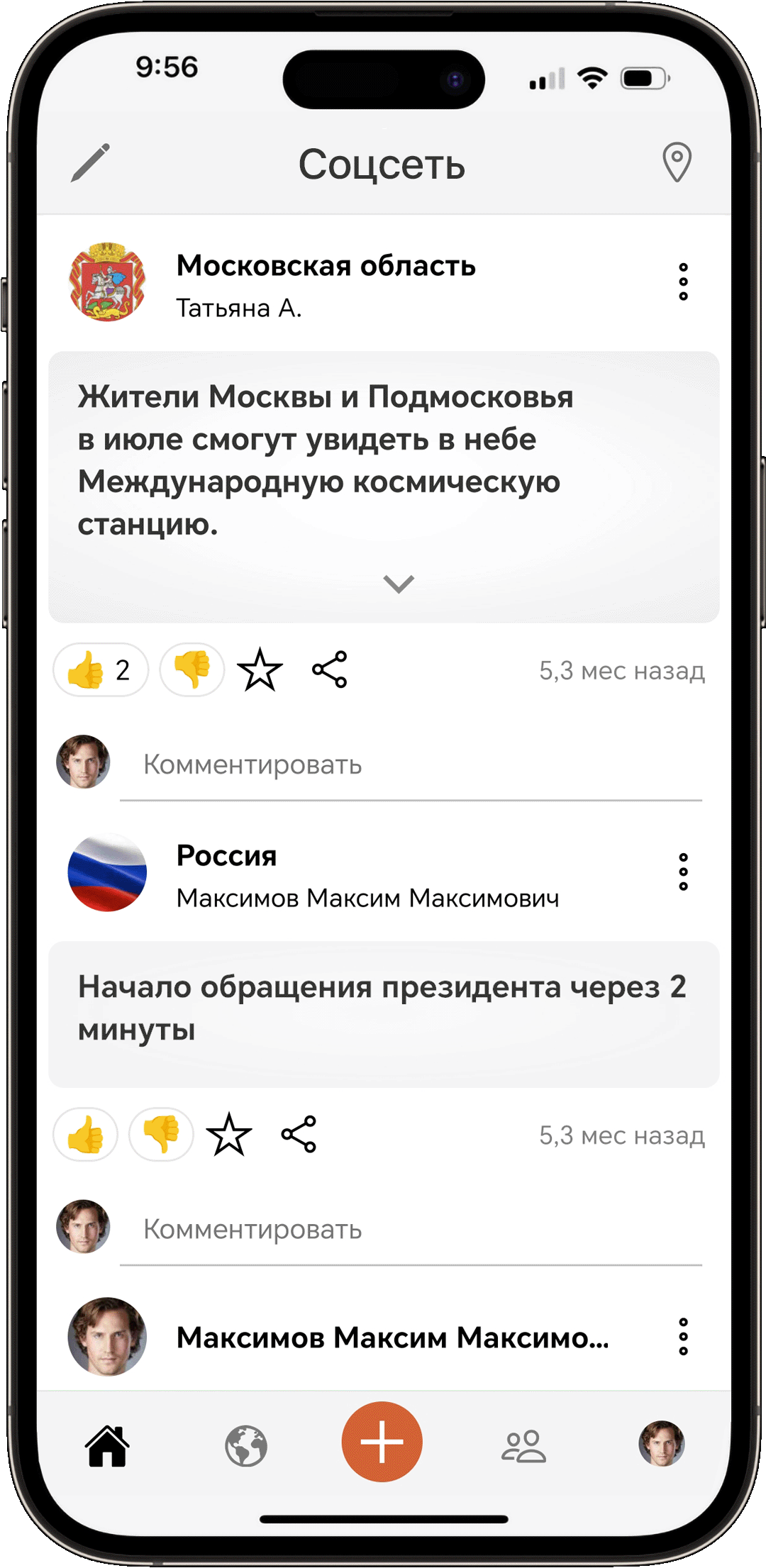Create a new post with plus button
The width and height of the screenshot is (766, 1568).
click(382, 1442)
